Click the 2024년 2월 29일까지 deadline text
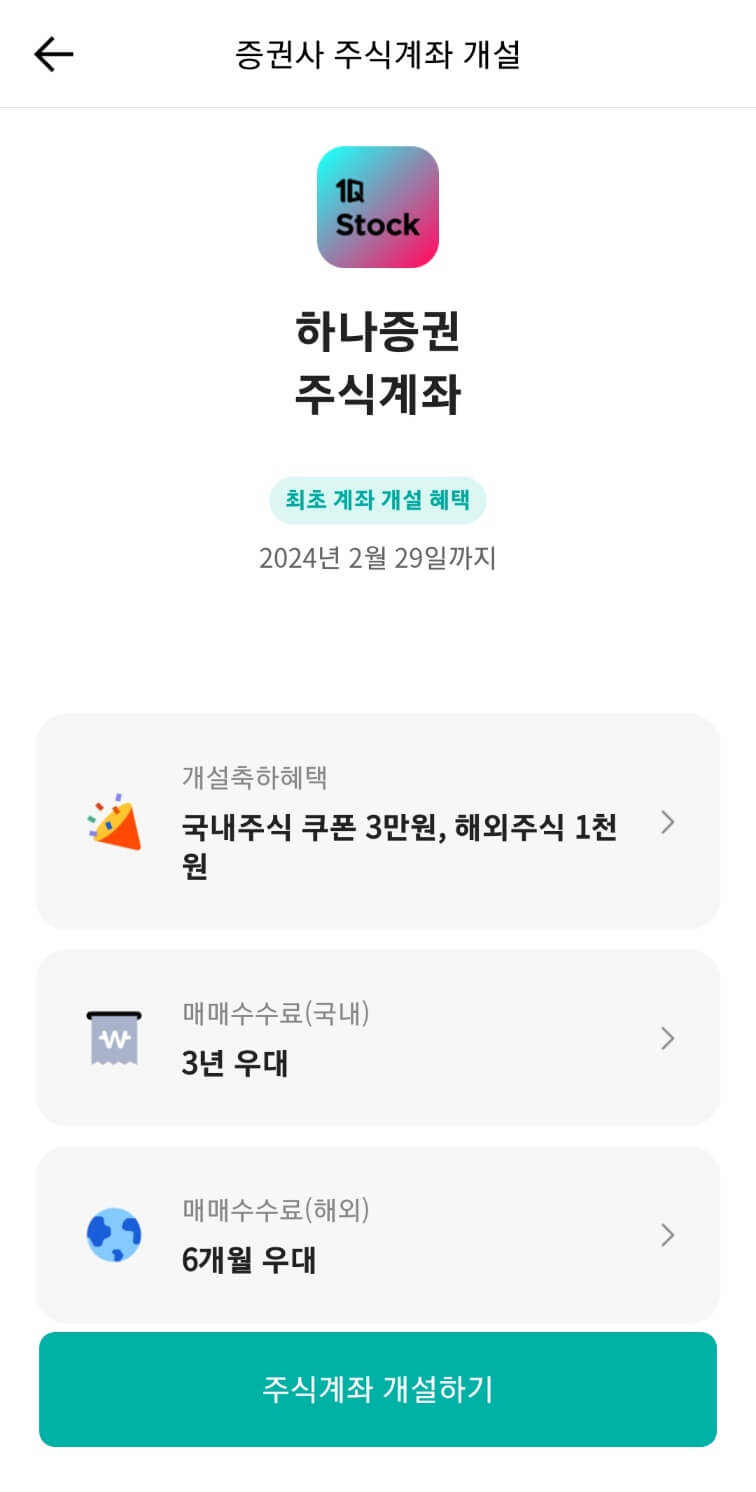756x1492 pixels. (377, 560)
